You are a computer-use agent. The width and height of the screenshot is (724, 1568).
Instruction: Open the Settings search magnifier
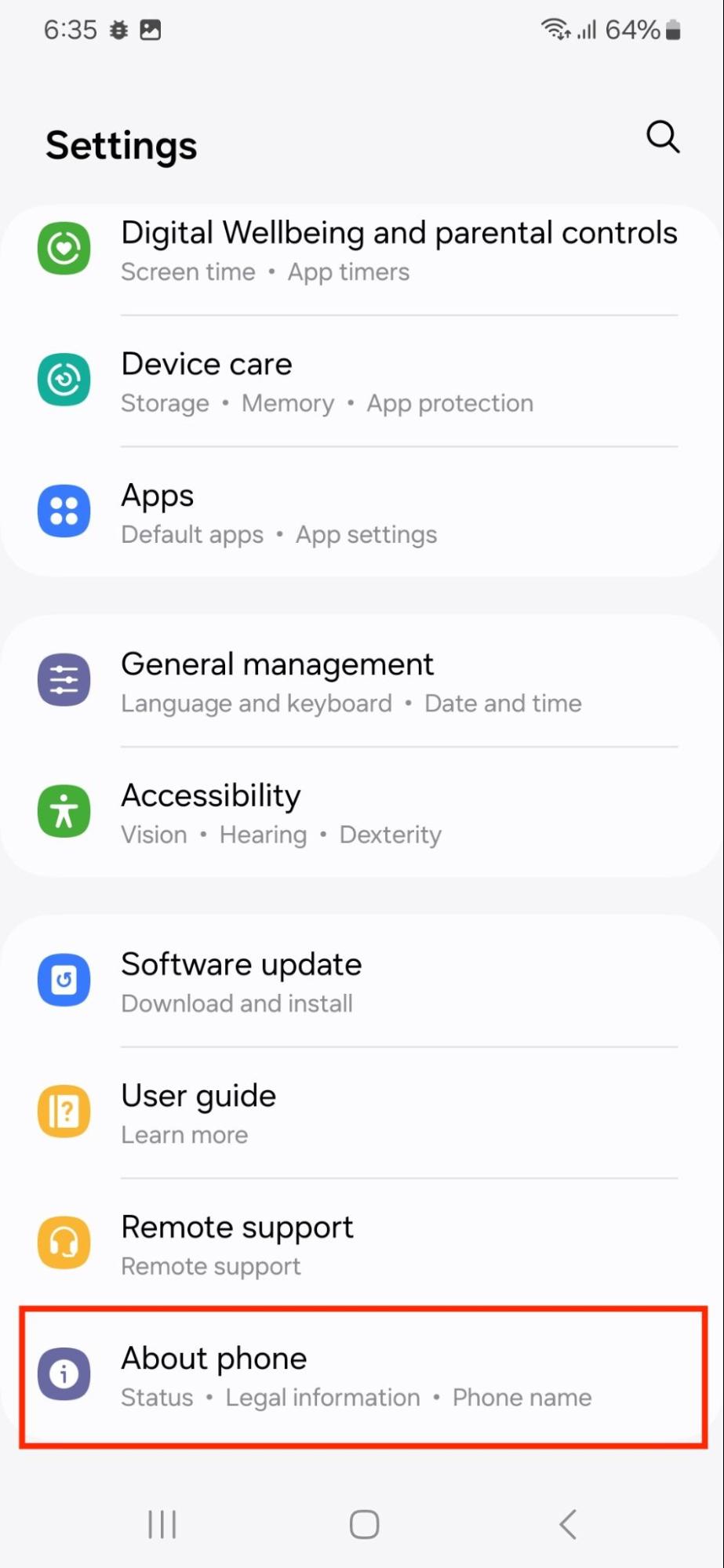(662, 137)
